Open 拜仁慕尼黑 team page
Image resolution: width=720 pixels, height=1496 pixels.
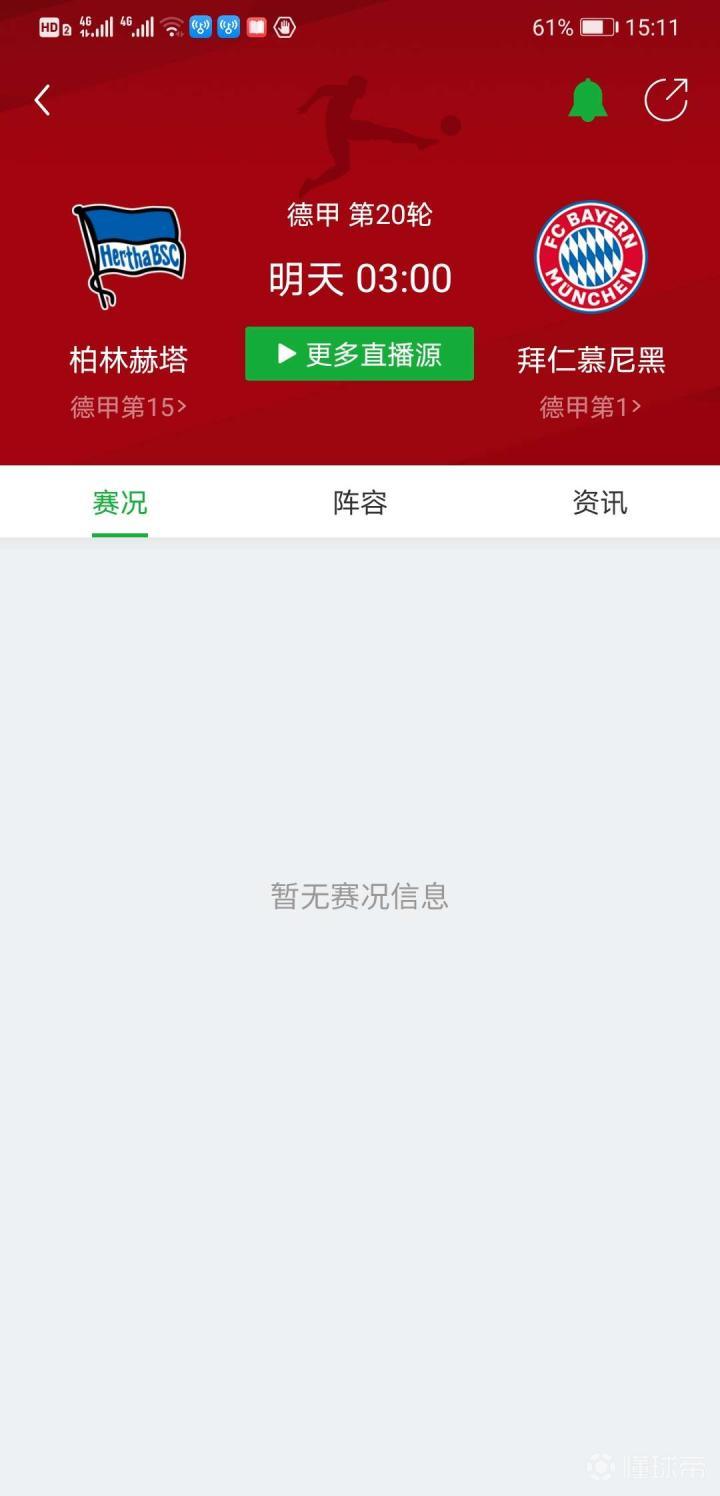[591, 258]
